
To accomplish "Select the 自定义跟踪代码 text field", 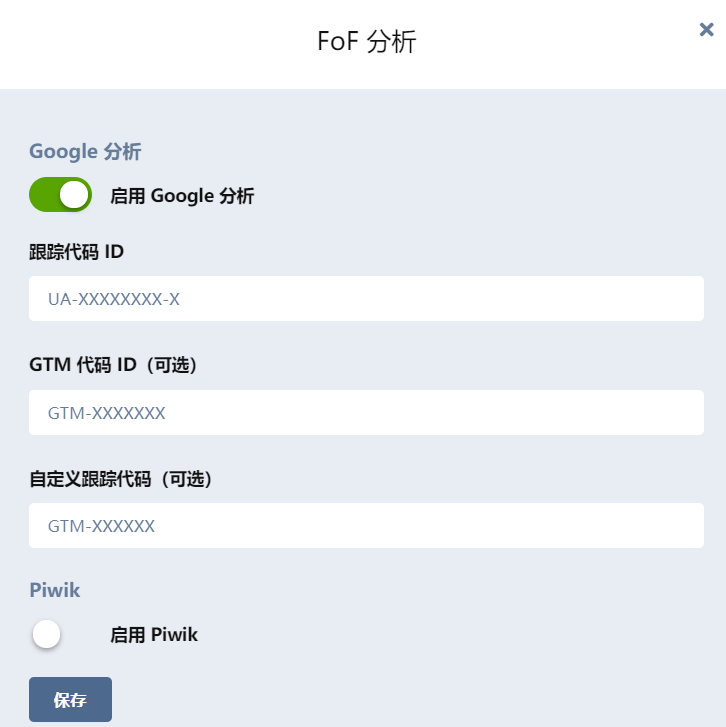I will pos(366,526).
